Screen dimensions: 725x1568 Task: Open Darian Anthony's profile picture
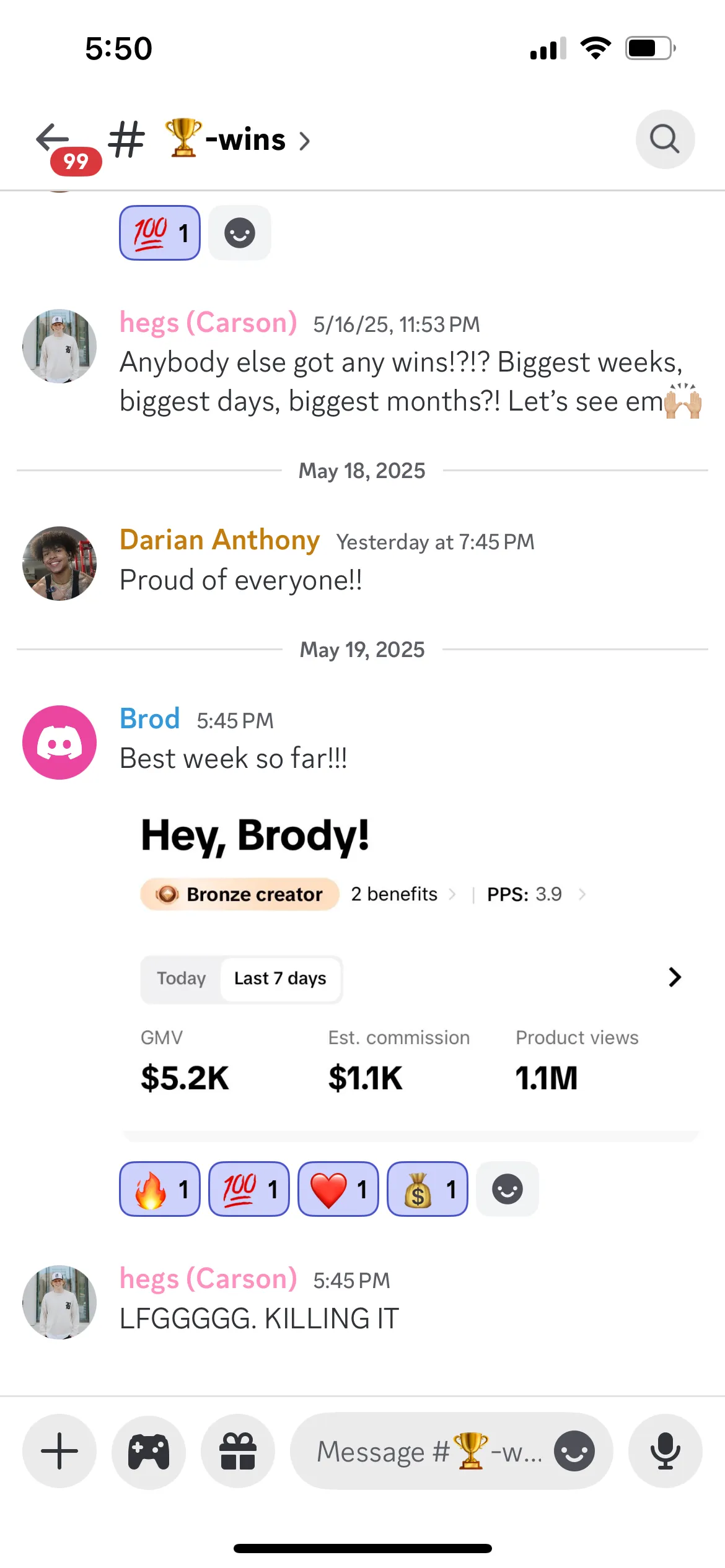click(x=59, y=564)
